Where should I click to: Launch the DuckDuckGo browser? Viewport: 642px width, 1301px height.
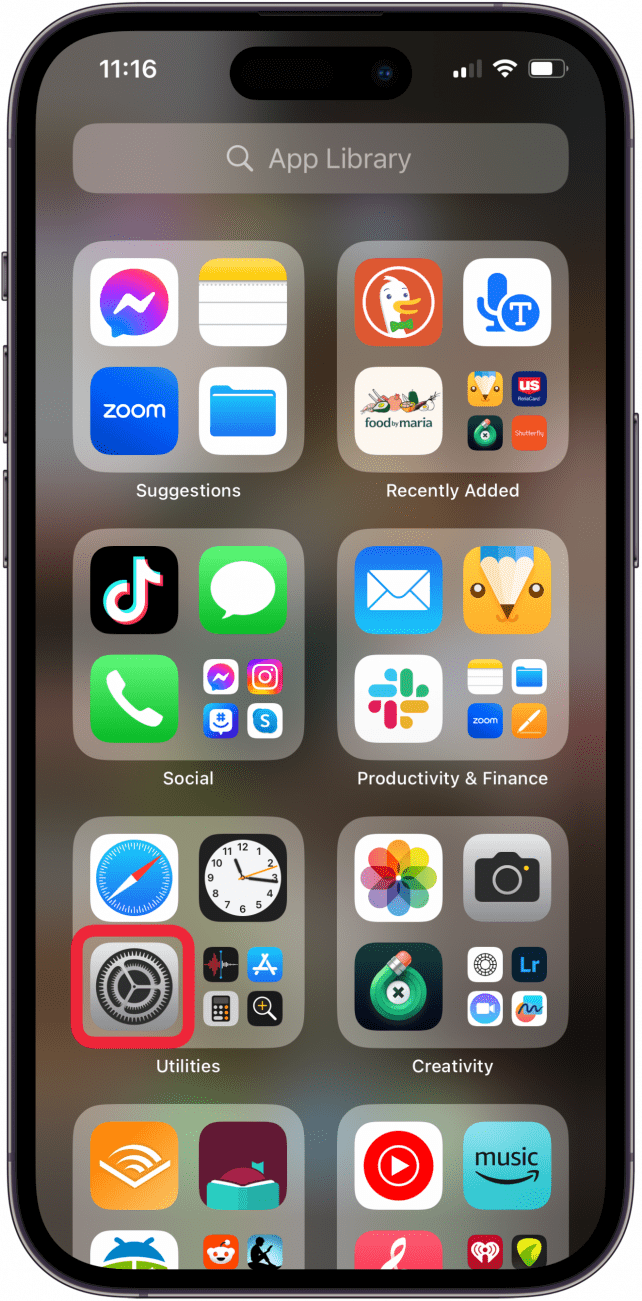tap(398, 302)
